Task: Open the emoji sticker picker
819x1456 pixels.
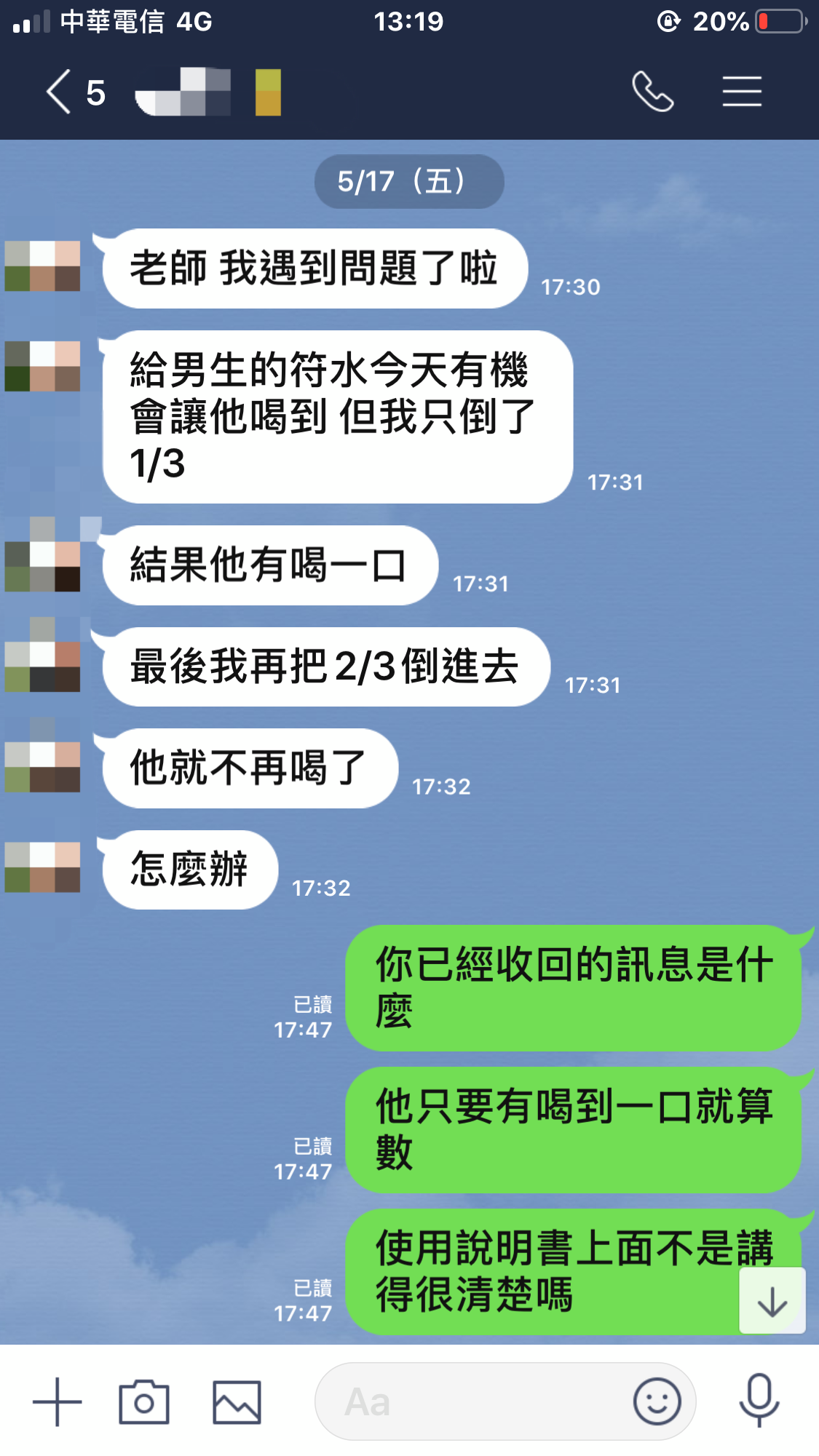Action: coord(657,1401)
